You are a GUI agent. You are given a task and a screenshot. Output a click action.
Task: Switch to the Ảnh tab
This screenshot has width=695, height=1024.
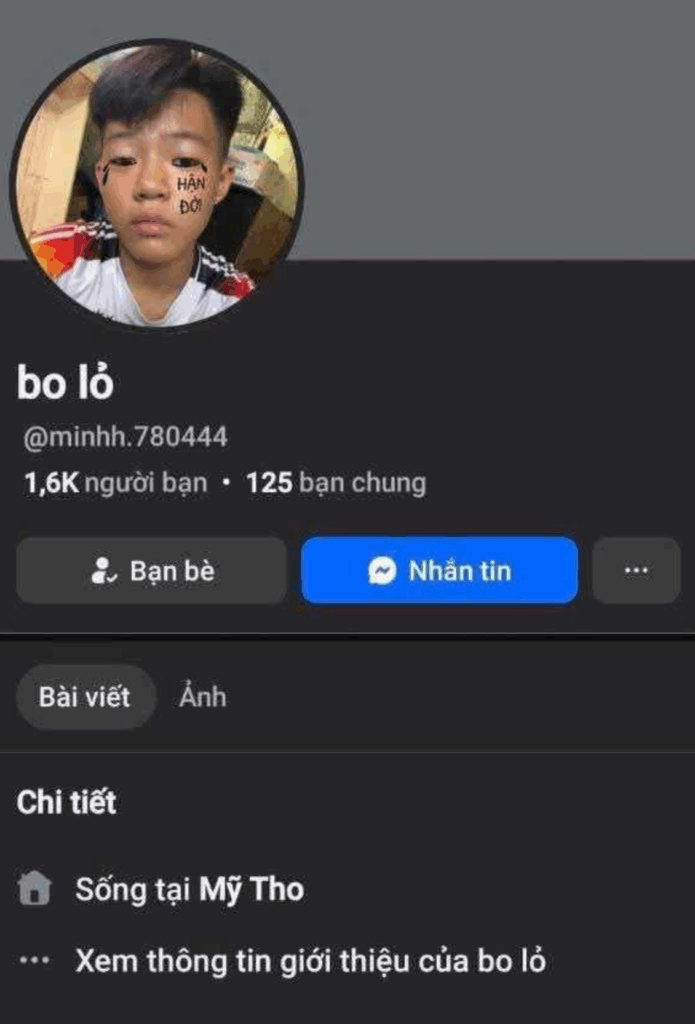point(202,697)
